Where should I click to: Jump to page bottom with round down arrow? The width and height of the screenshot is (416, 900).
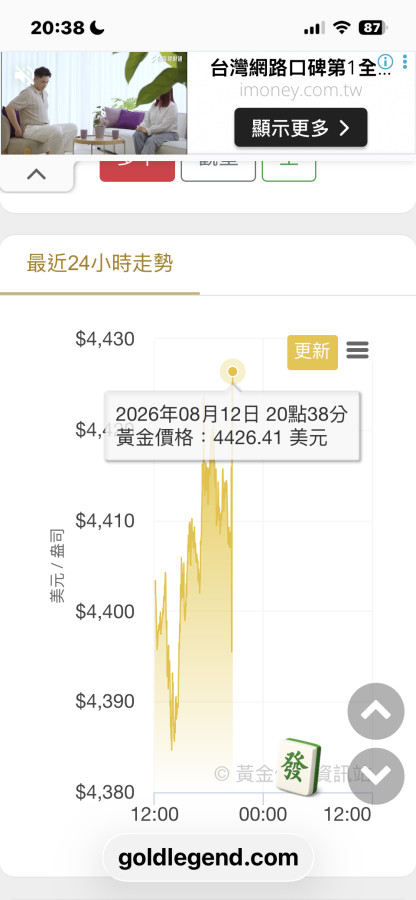pos(376,776)
